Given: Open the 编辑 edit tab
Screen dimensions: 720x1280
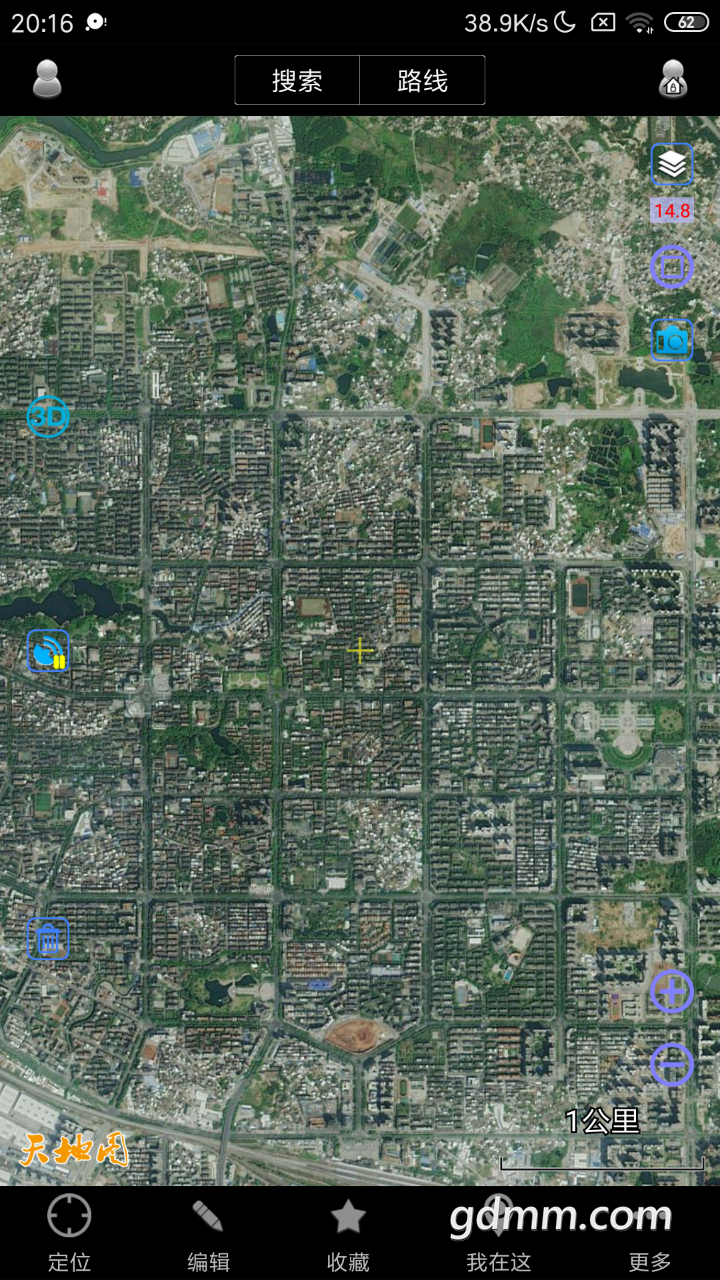Looking at the screenshot, I should (x=208, y=1233).
